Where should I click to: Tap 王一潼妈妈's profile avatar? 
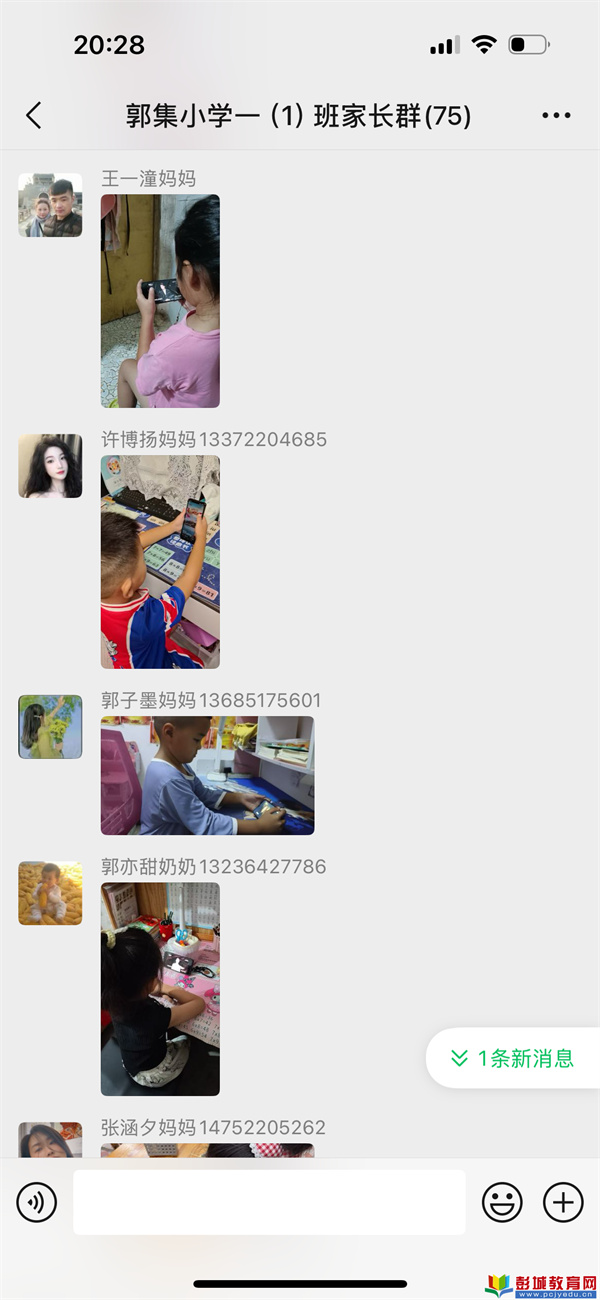(x=50, y=205)
